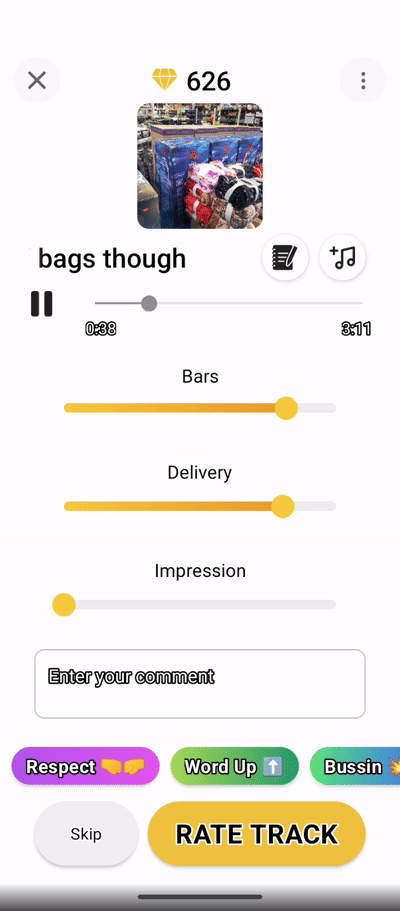
Task: Tap the playback progress bar
Action: pos(228,303)
